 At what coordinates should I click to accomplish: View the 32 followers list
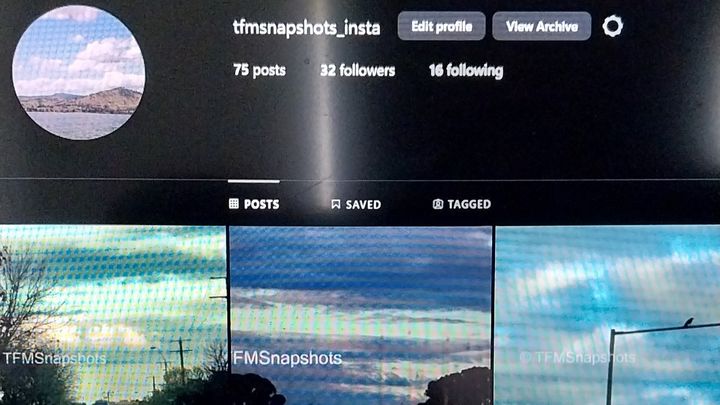pyautogui.click(x=357, y=70)
